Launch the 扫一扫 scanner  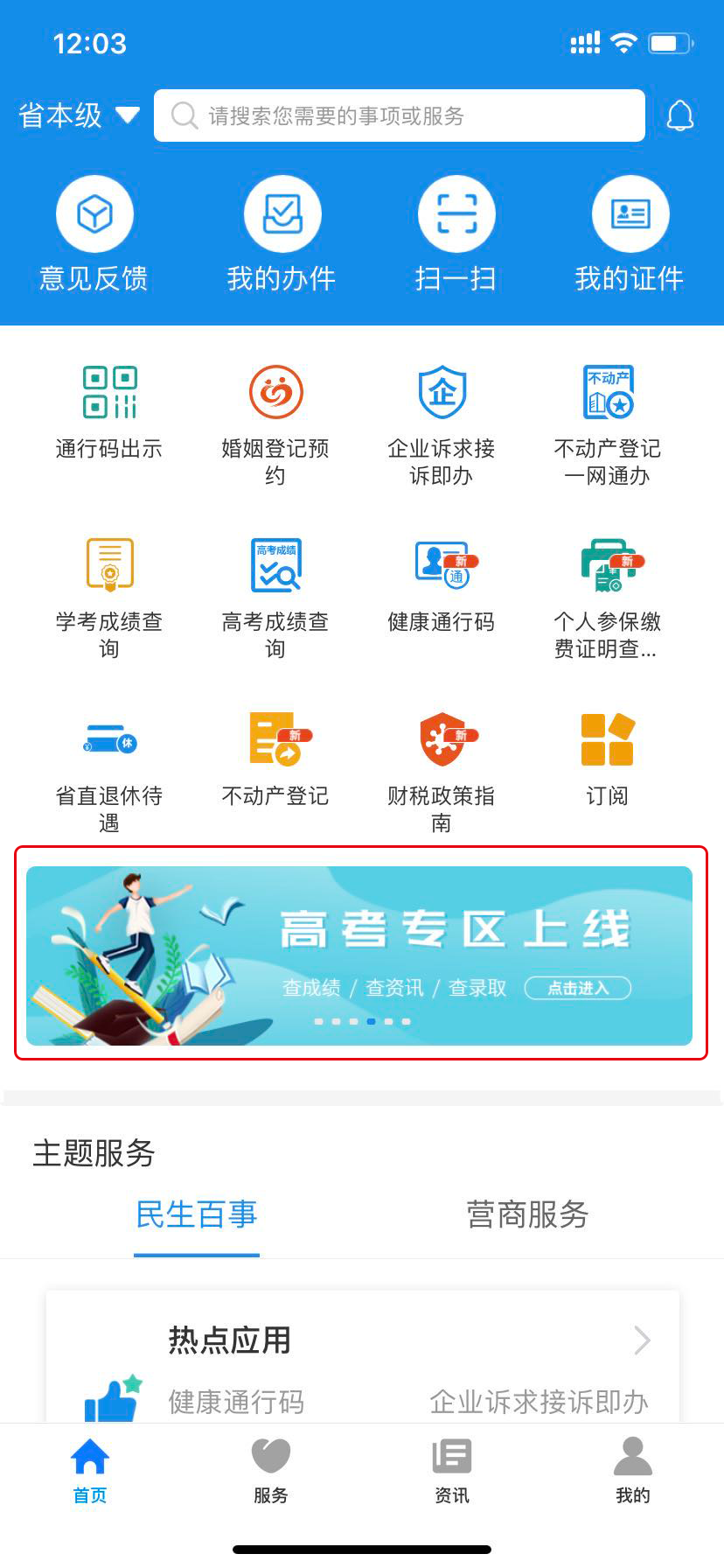pos(456,233)
